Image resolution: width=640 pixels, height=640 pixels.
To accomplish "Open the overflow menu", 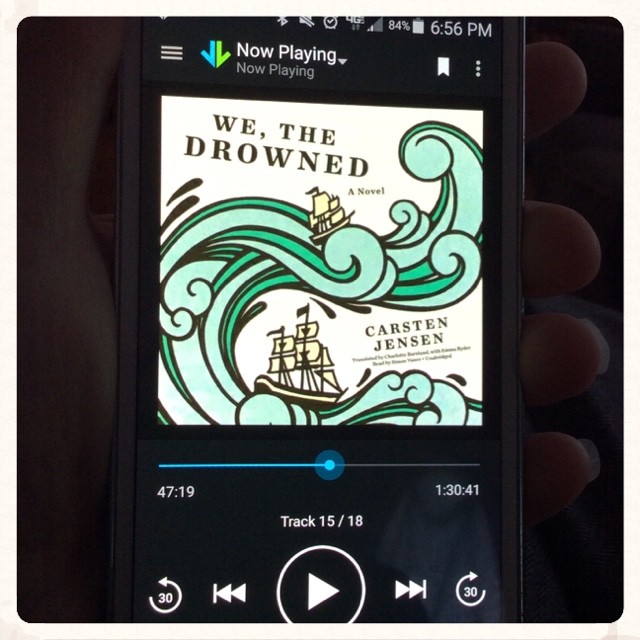I will pyautogui.click(x=478, y=68).
